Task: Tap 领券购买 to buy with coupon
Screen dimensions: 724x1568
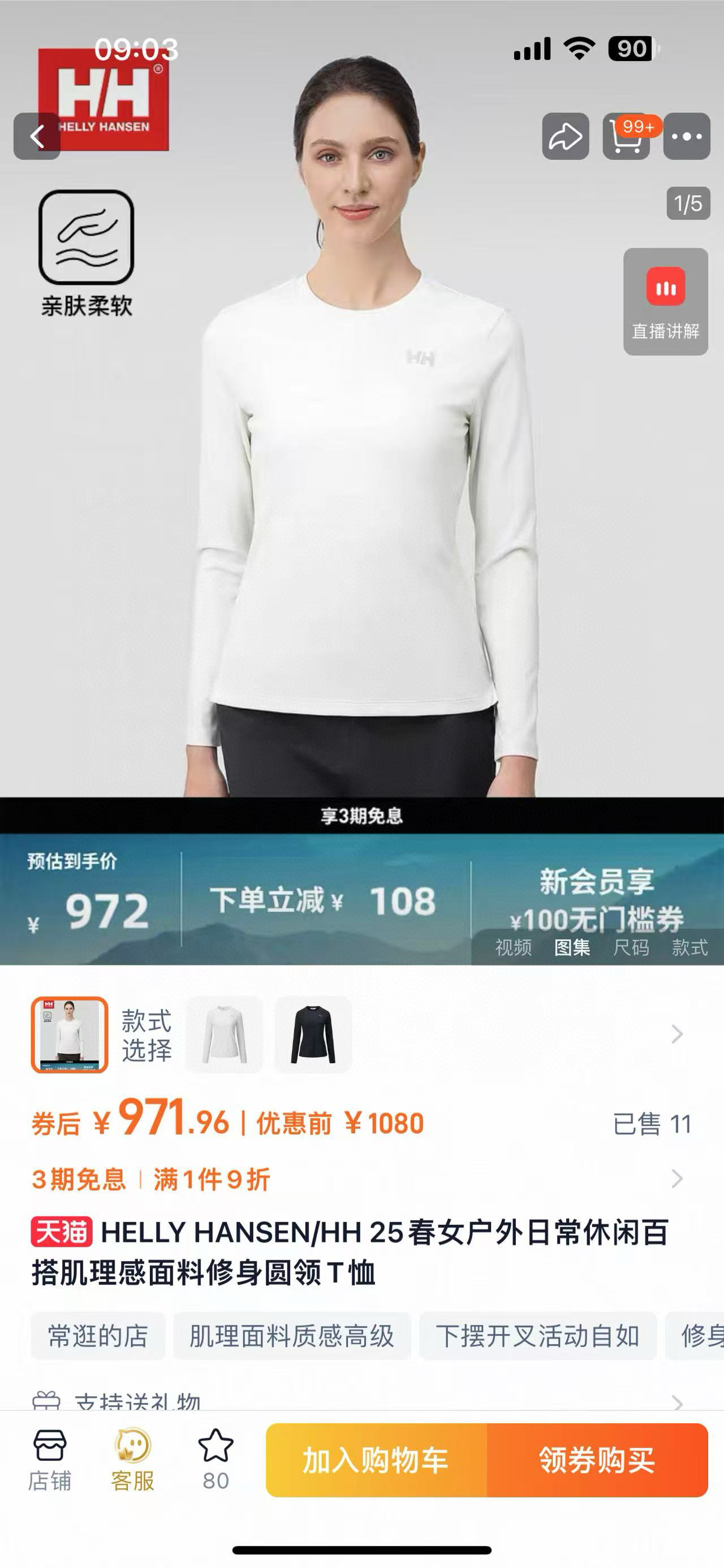Action: (x=597, y=1460)
